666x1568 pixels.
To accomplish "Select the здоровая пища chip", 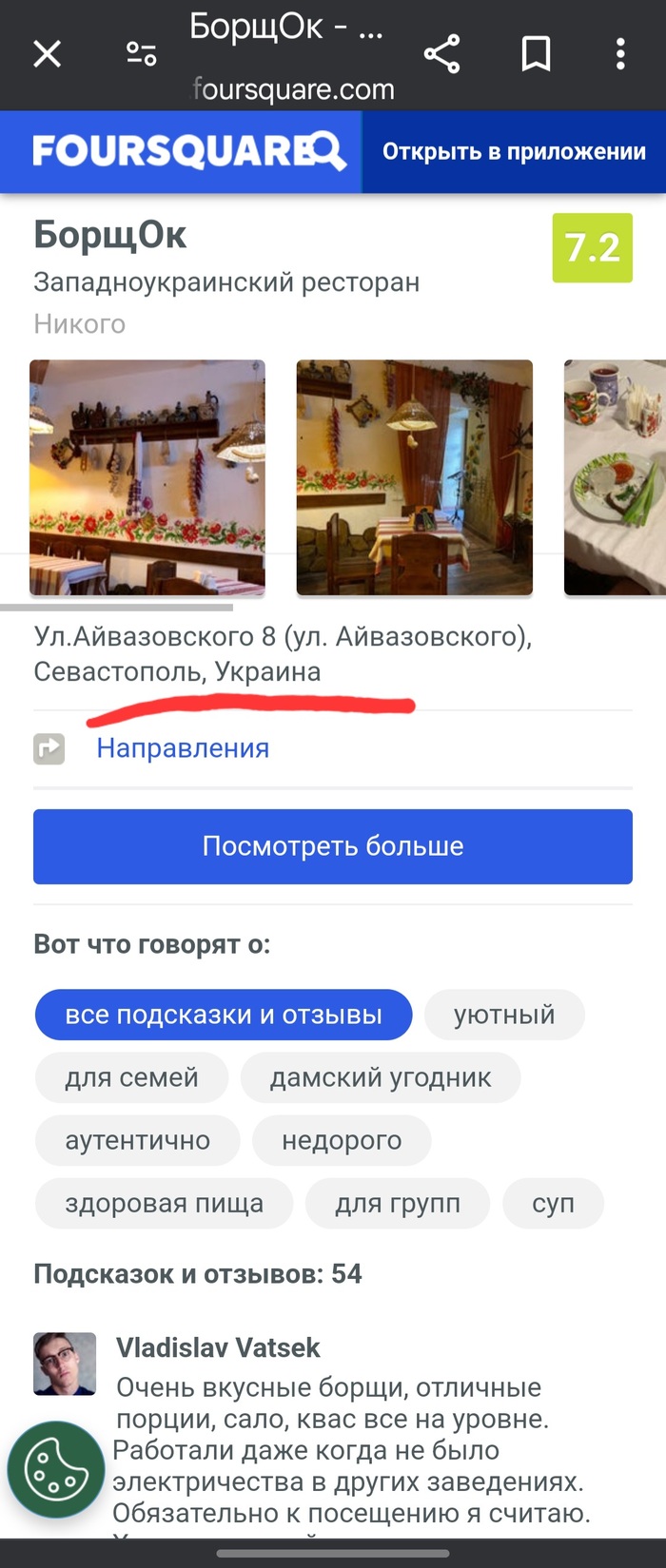I will [164, 1203].
